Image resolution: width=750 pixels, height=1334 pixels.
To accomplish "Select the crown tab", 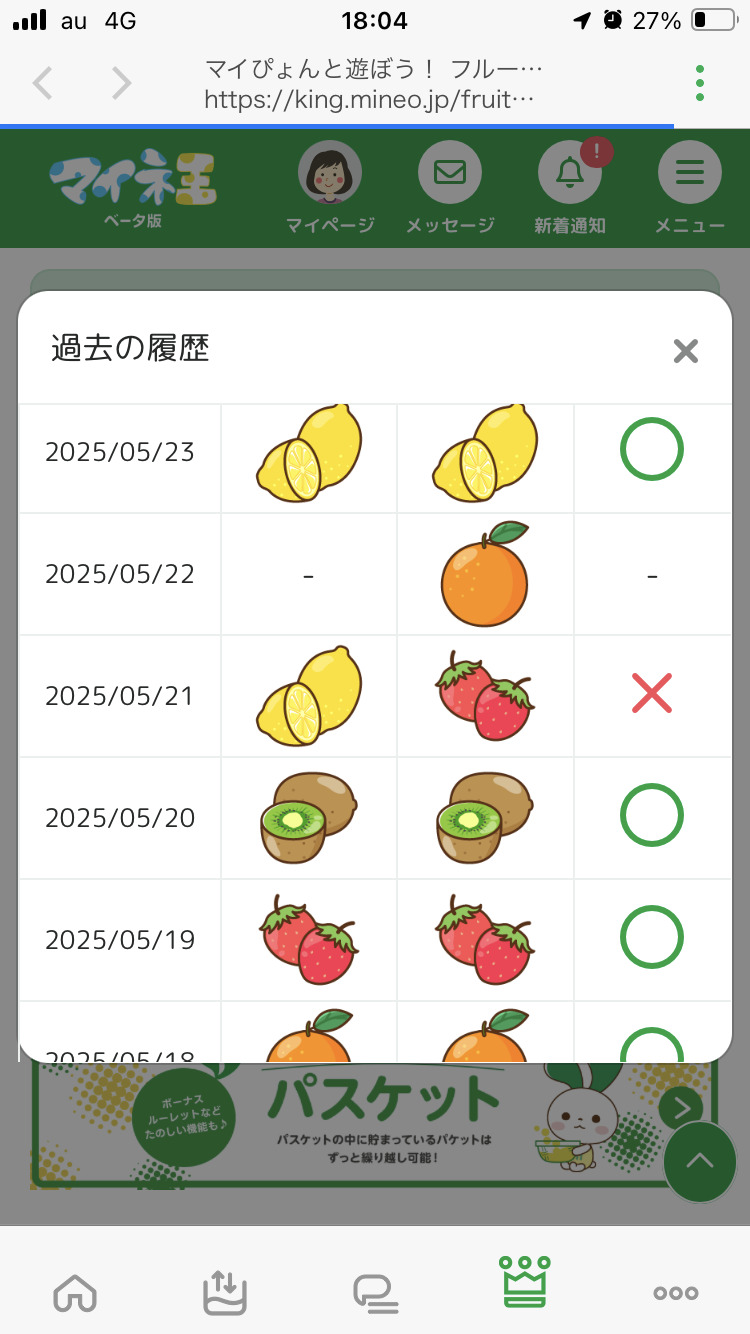I will (526, 1283).
